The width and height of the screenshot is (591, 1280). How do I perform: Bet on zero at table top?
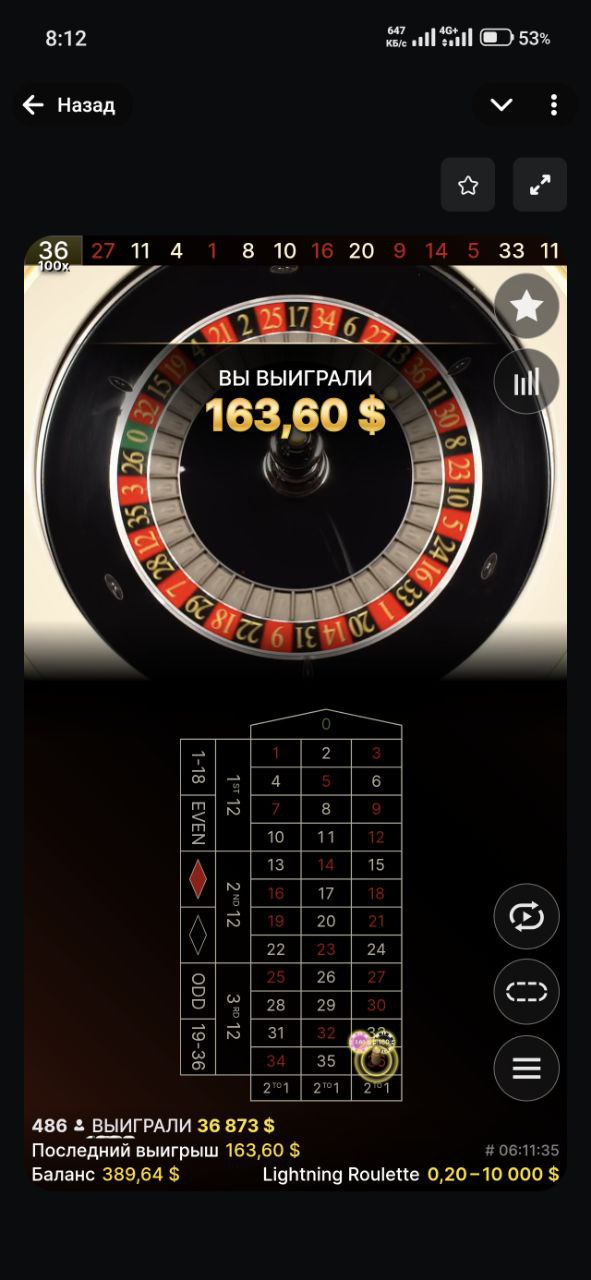click(x=326, y=724)
